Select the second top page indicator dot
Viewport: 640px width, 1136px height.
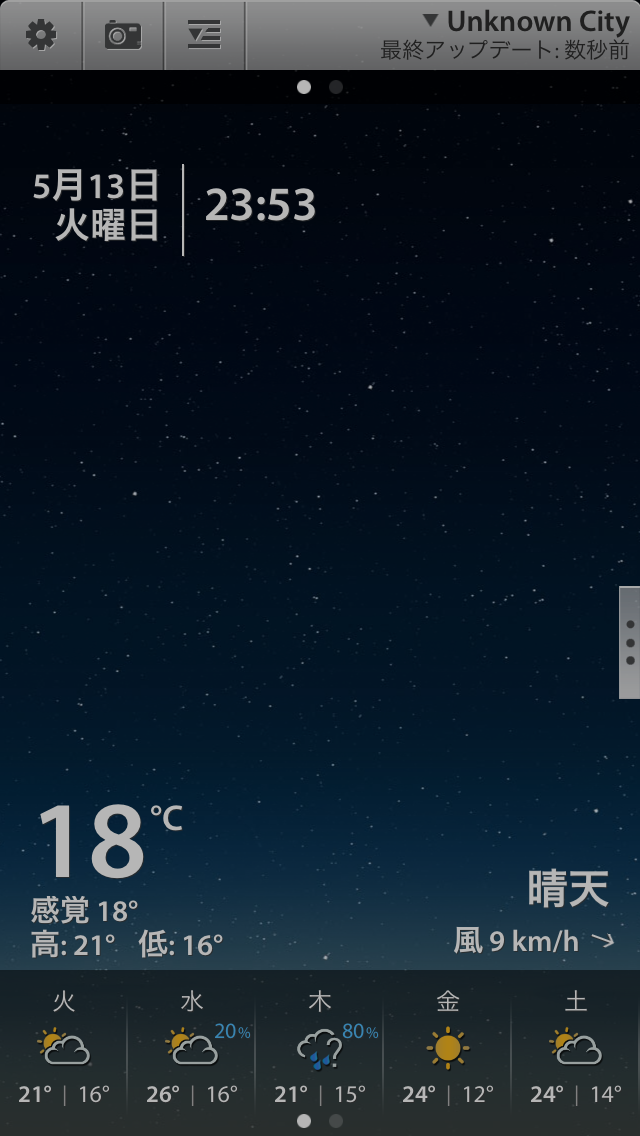(x=336, y=87)
